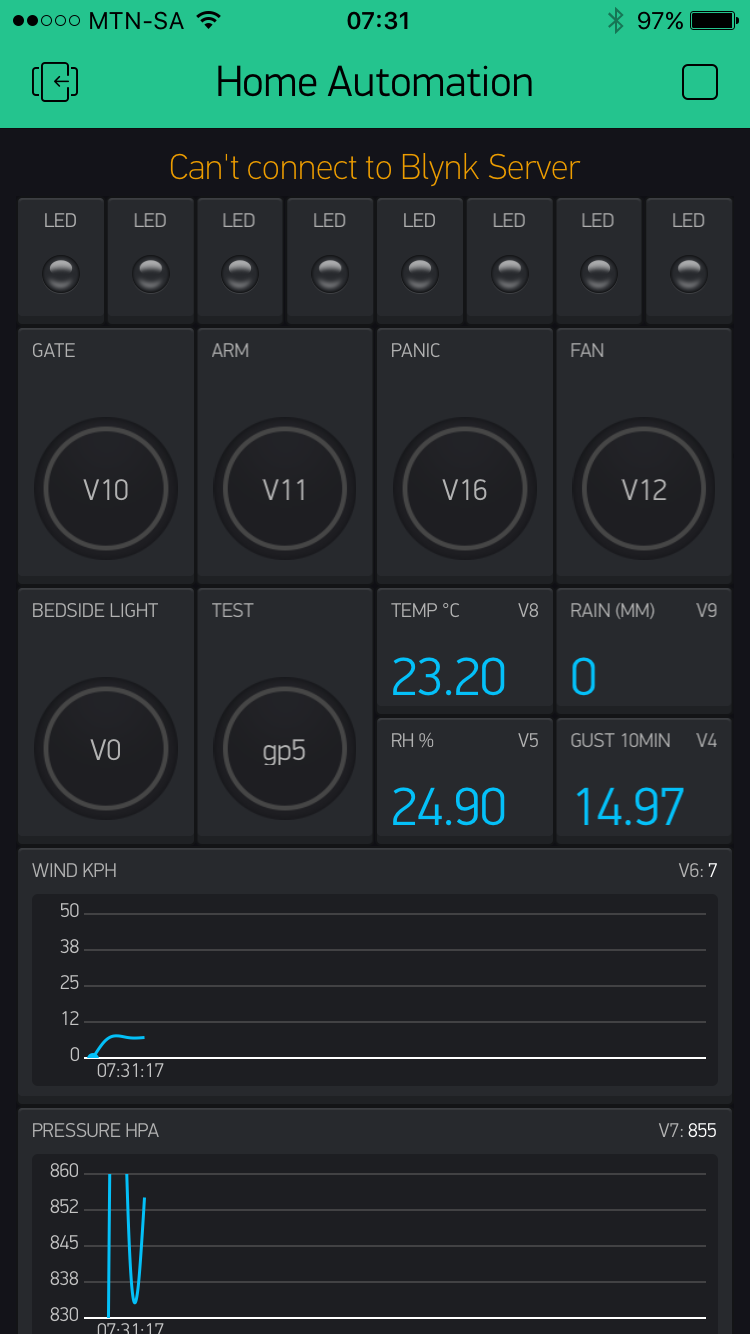Switch on the FAN button V12

tap(644, 489)
